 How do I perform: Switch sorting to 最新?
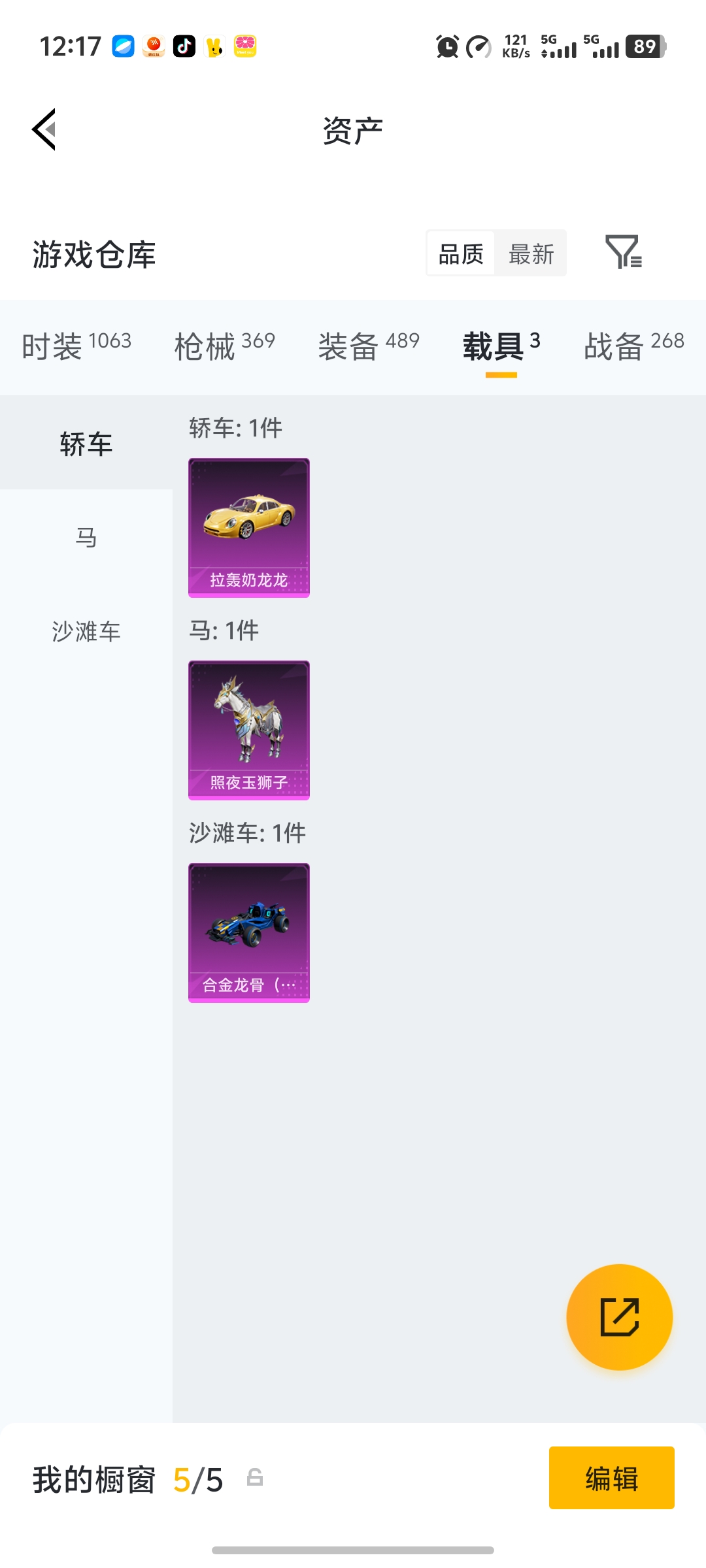tap(531, 253)
